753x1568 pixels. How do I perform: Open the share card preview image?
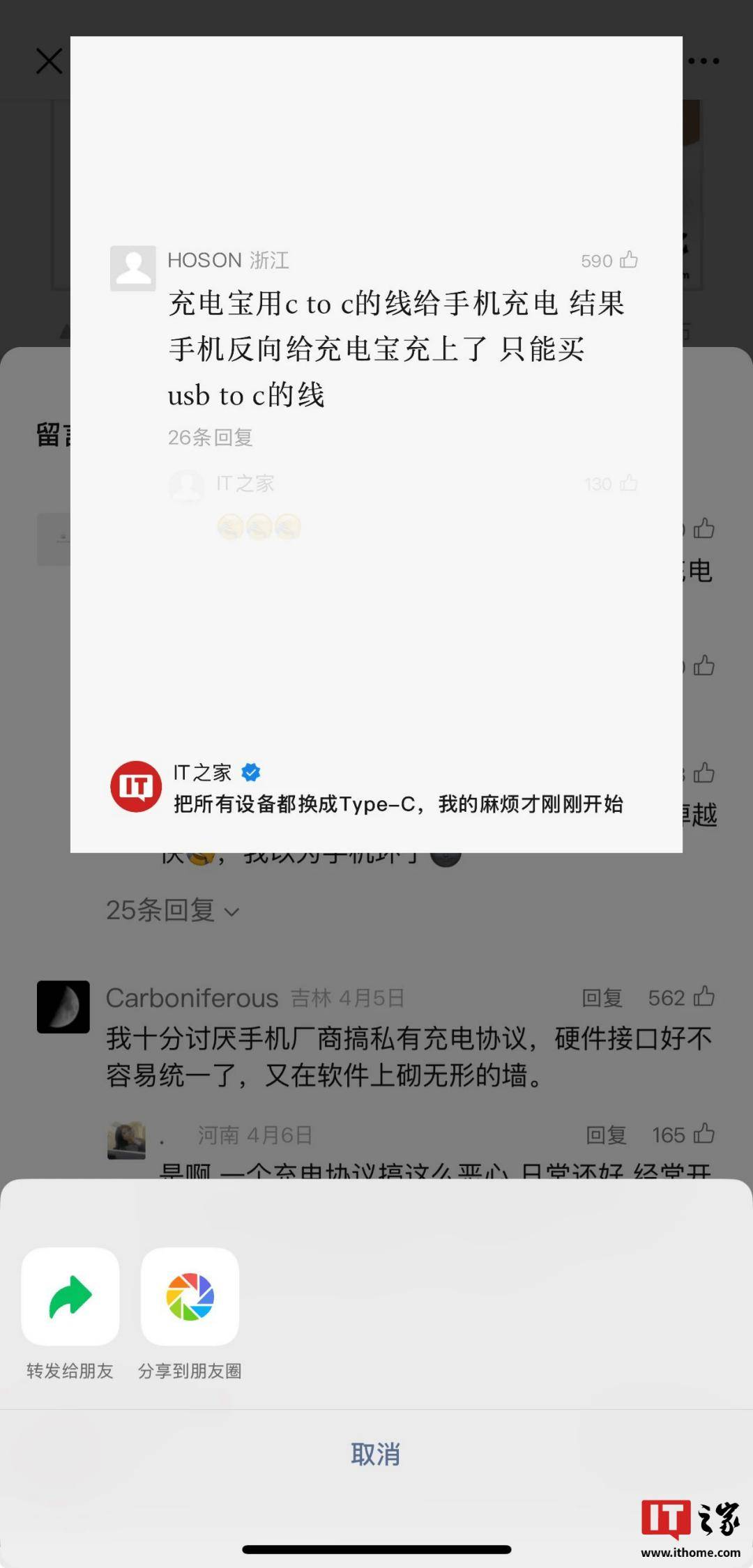point(376,444)
